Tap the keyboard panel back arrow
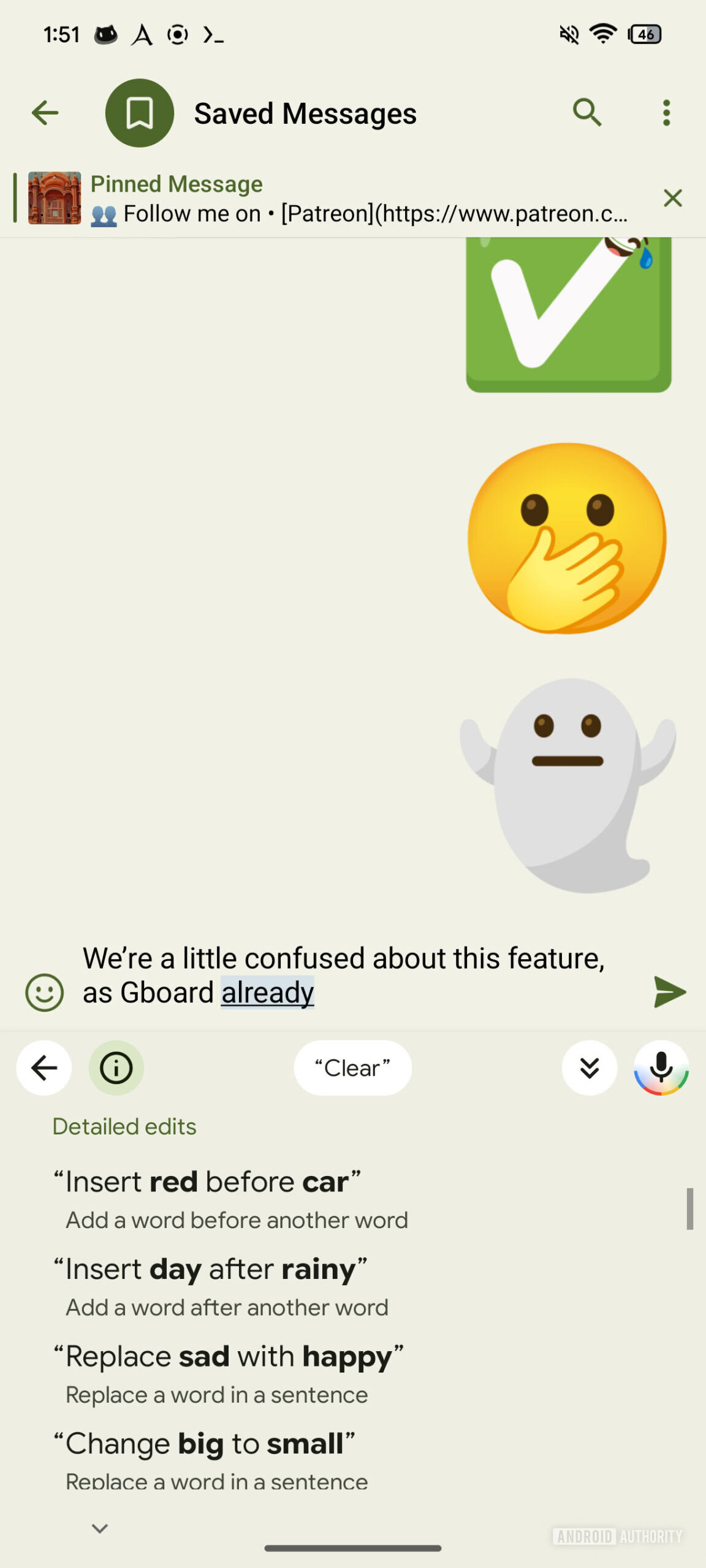This screenshot has width=706, height=1568. pos(44,1068)
